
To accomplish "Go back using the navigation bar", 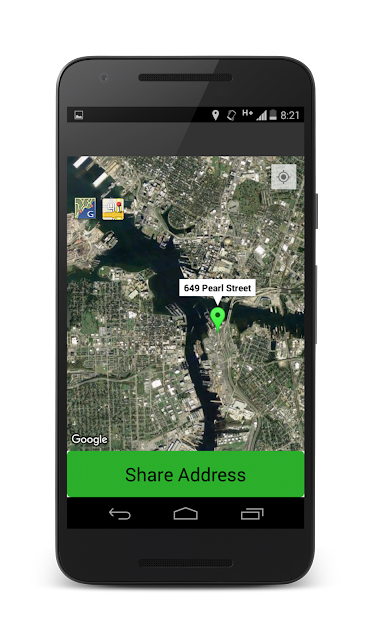I will point(120,513).
